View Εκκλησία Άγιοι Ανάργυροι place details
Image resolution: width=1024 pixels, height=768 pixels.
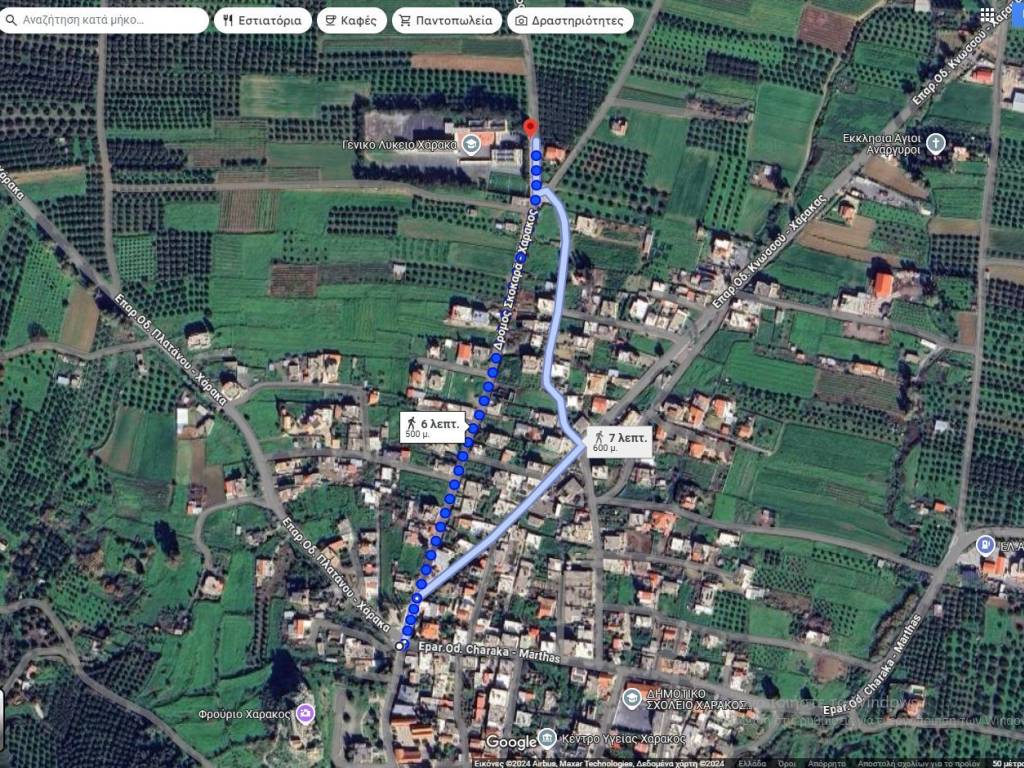click(935, 142)
